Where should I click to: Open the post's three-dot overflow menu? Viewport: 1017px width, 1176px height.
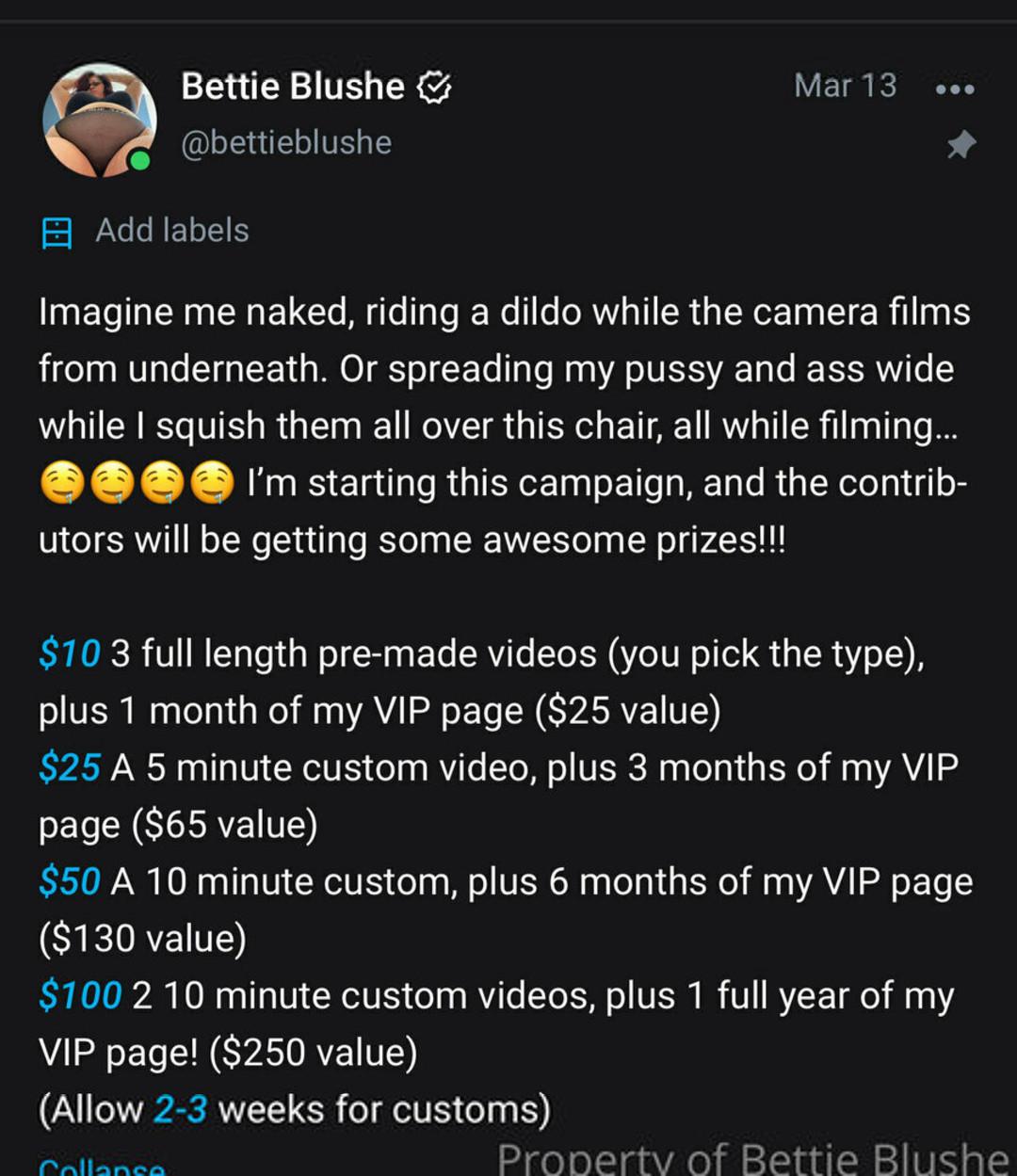(x=955, y=89)
